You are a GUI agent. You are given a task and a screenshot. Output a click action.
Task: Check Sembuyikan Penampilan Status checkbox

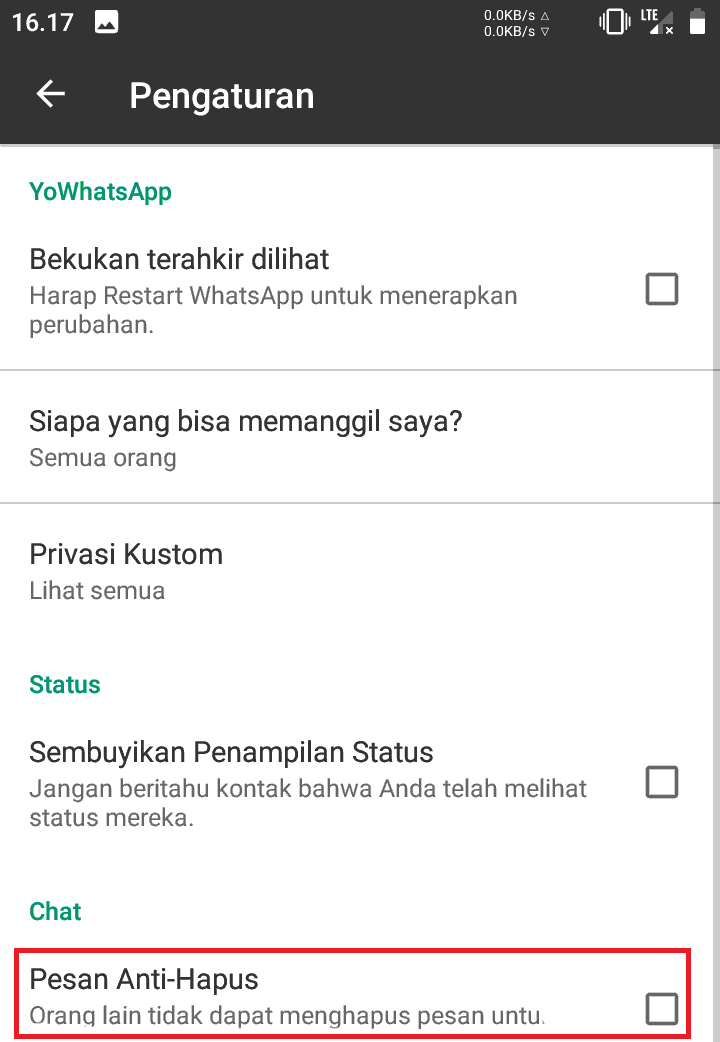(x=662, y=782)
